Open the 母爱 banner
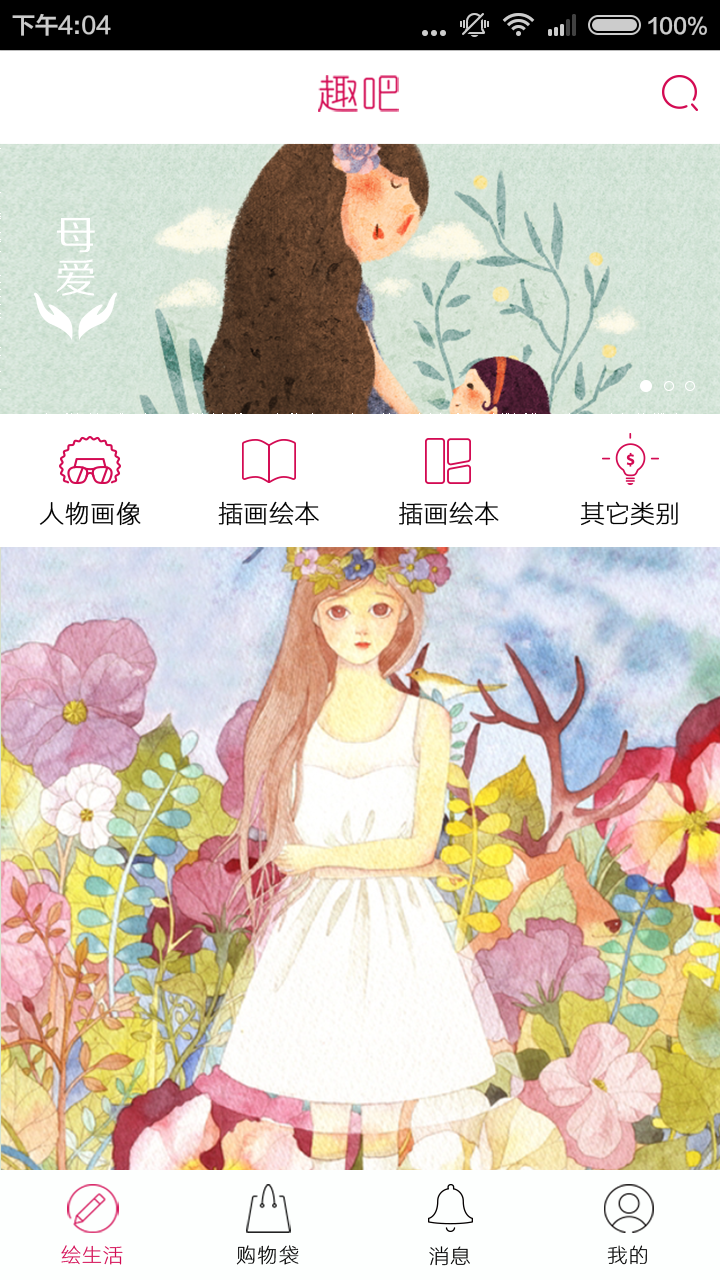Viewport: 720px width, 1280px height. click(360, 279)
